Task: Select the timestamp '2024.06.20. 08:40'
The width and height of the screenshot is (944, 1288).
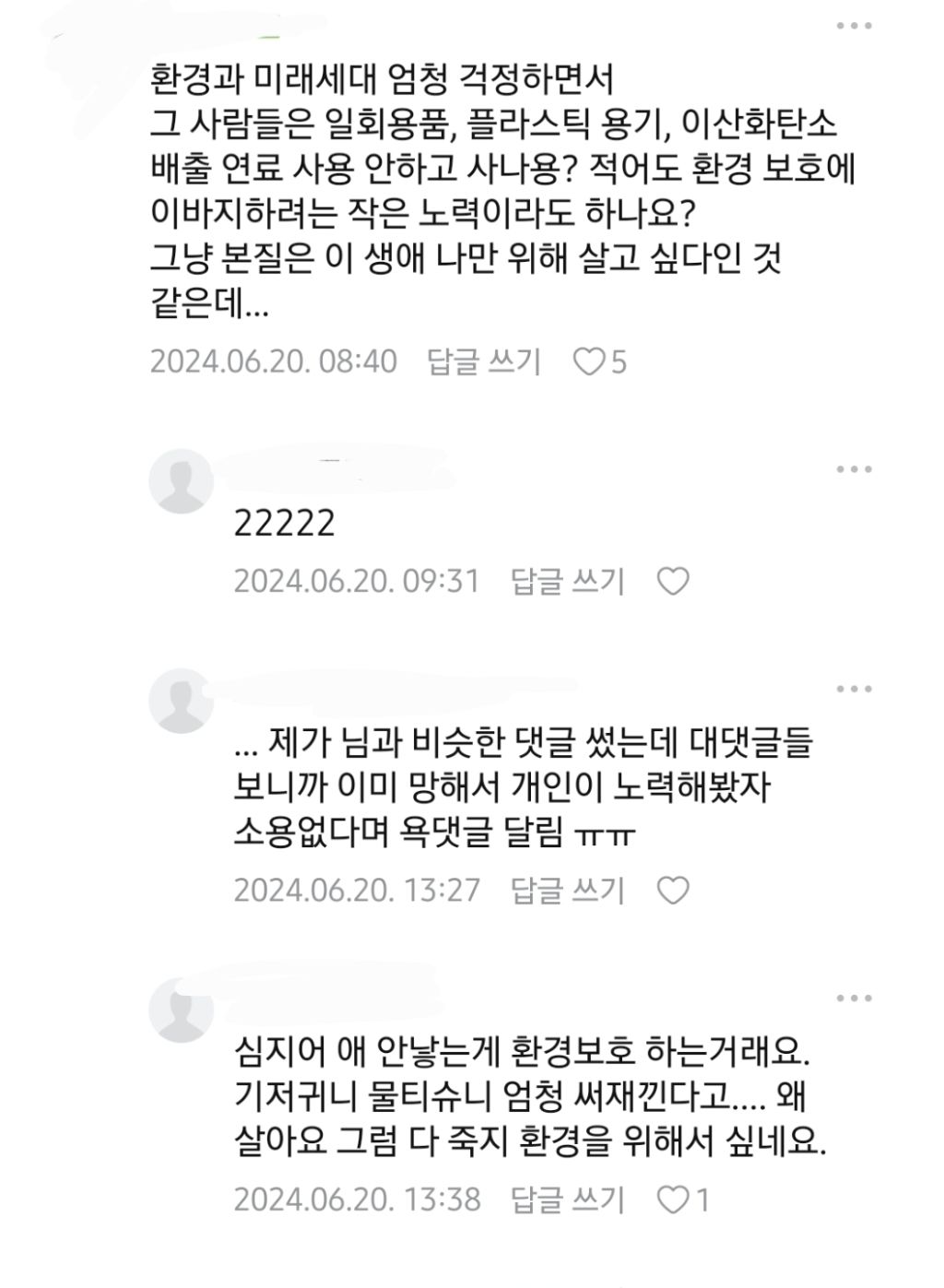Action: click(x=272, y=361)
